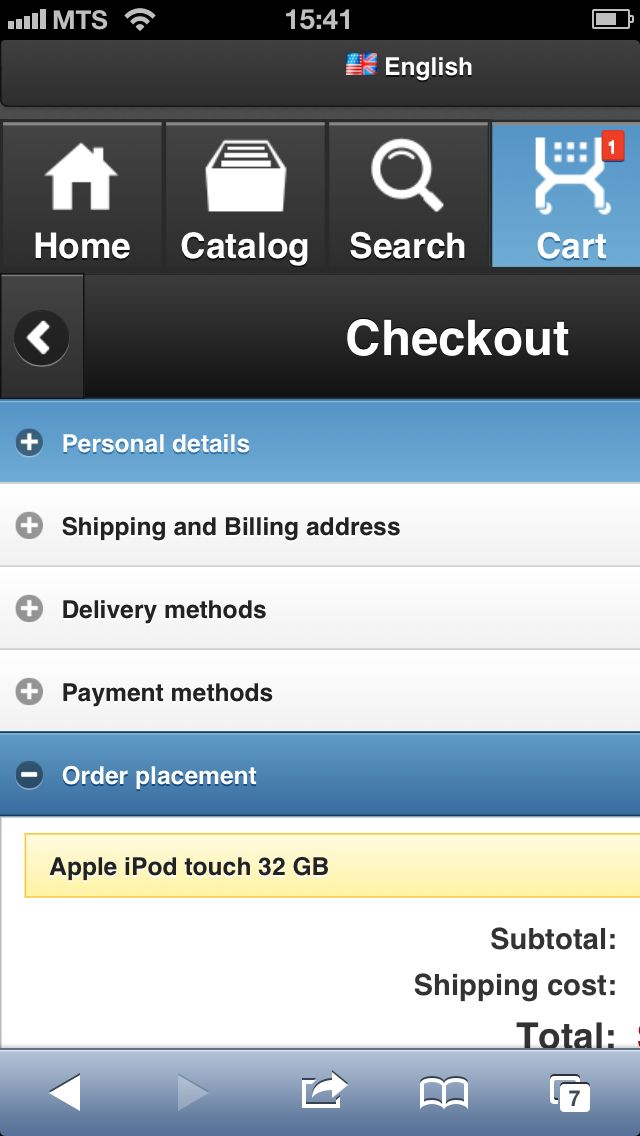Expand the Personal details section
This screenshot has width=640, height=1136.
[x=320, y=442]
